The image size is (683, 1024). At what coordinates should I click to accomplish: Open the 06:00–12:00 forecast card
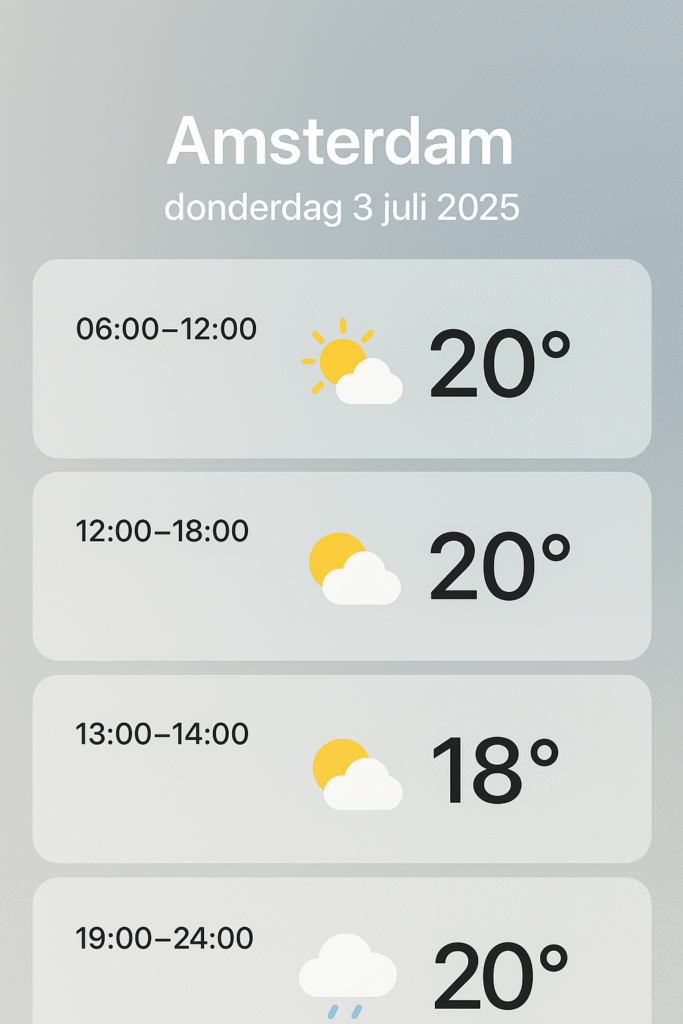(x=341, y=358)
